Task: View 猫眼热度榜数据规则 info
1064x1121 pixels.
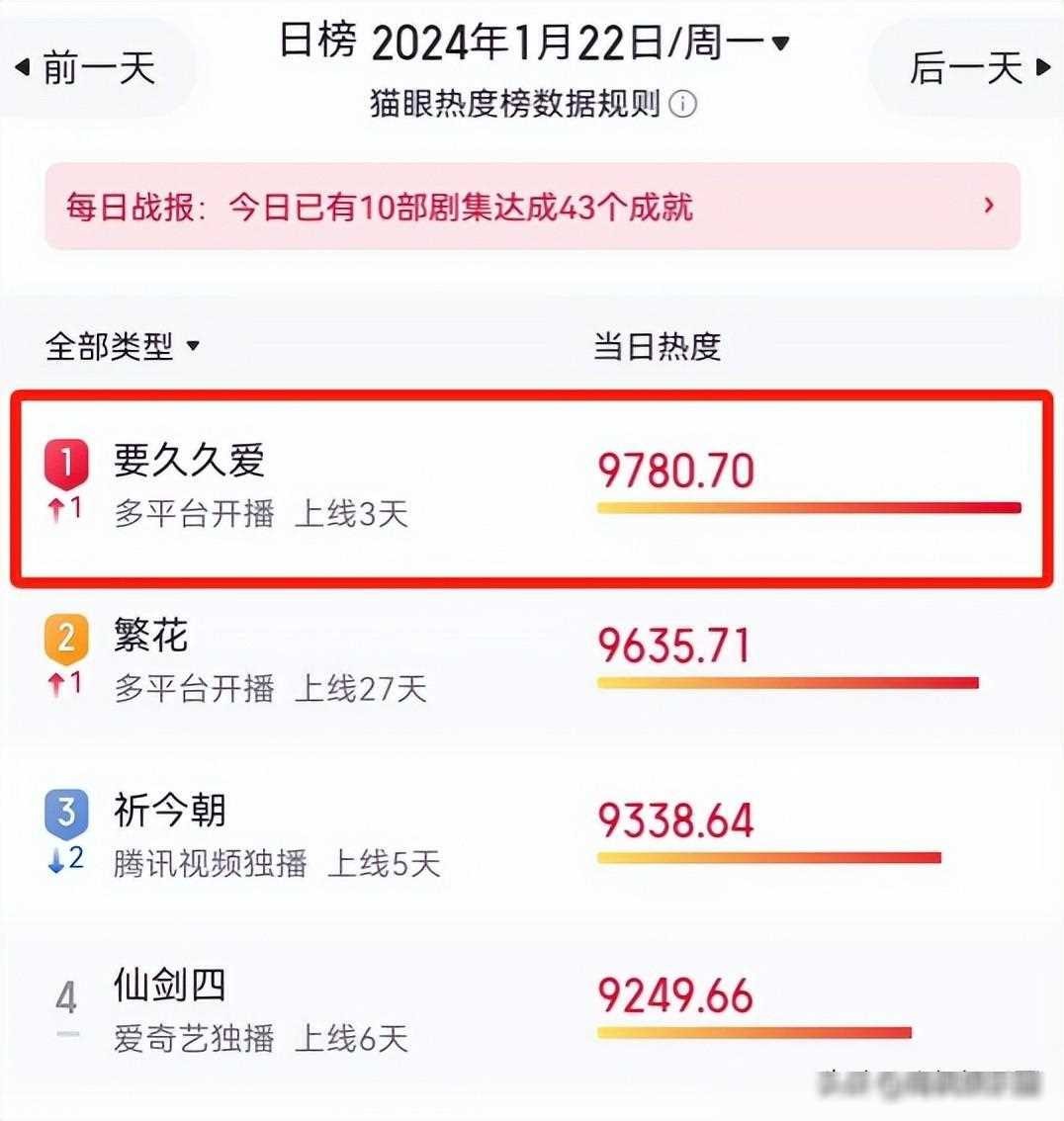Action: click(x=683, y=104)
